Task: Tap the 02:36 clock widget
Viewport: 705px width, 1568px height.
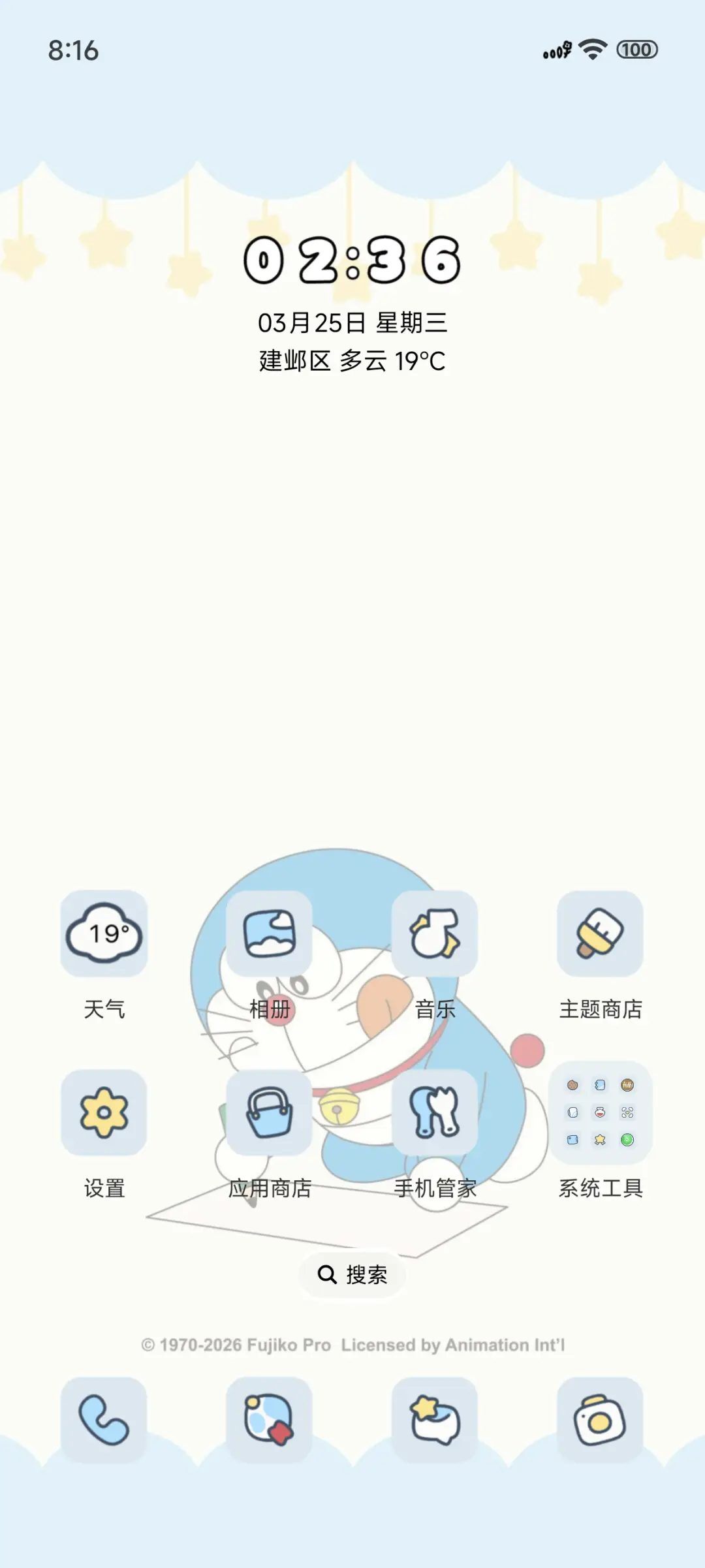Action: 352,260
